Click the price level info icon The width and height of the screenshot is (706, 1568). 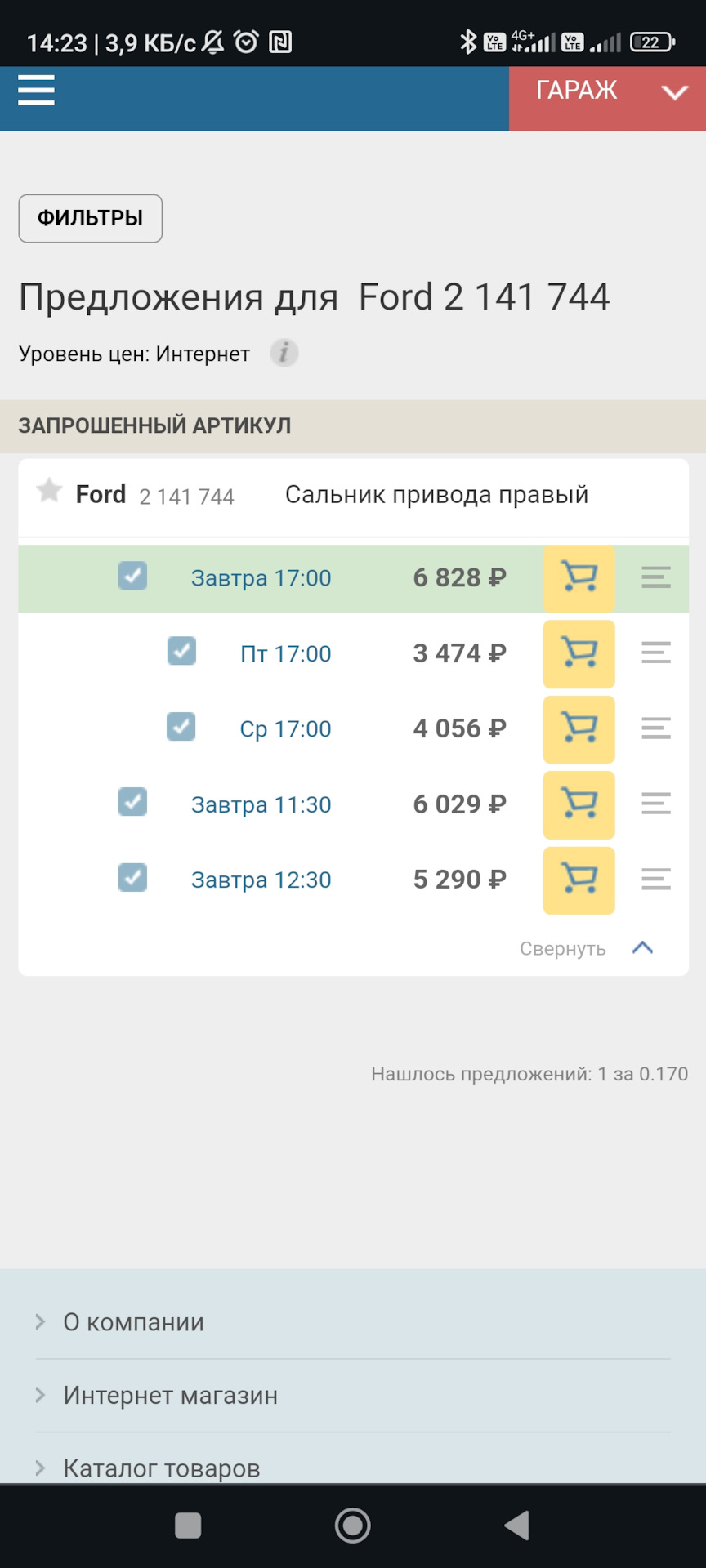tap(284, 354)
